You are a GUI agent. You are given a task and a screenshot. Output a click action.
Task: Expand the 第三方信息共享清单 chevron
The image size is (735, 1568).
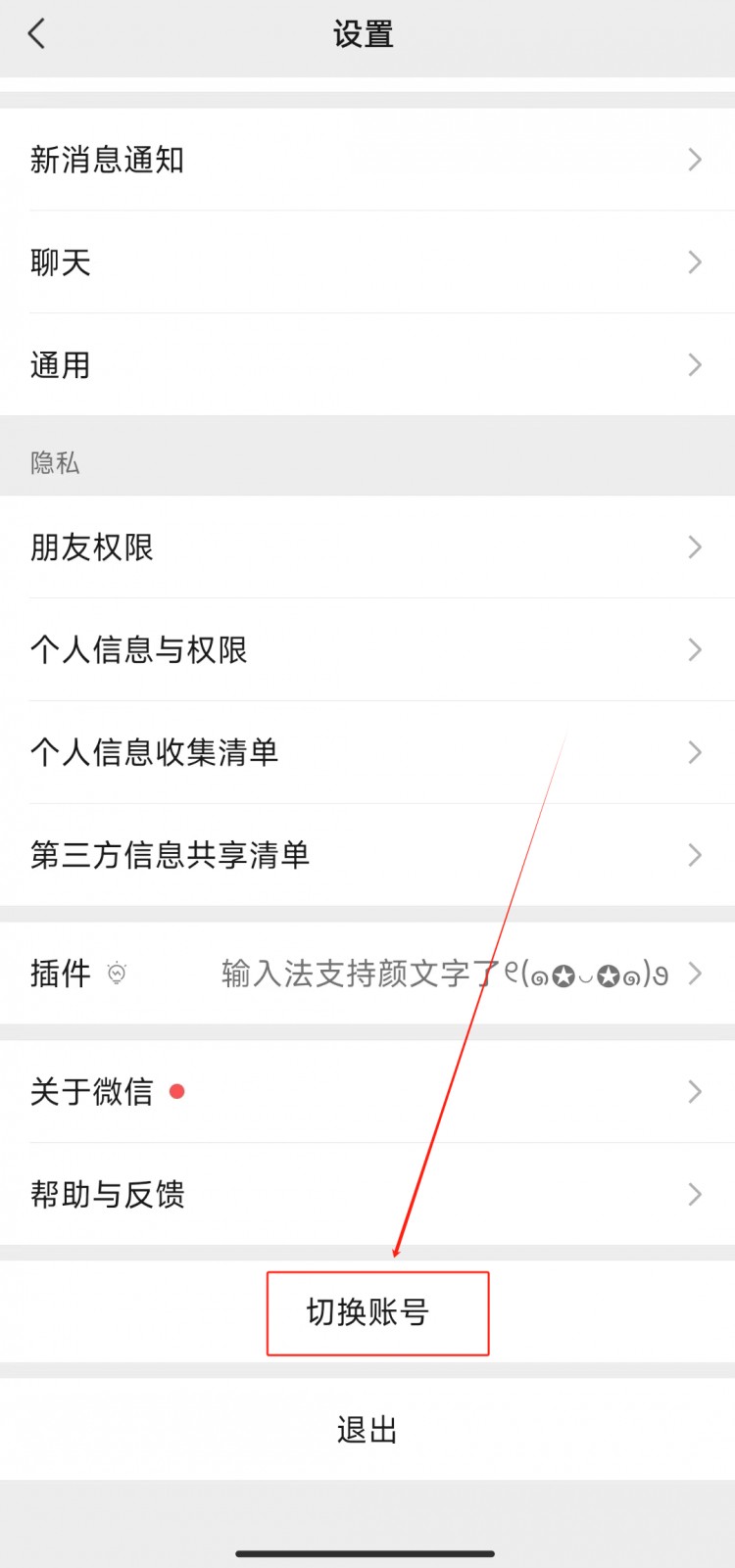(695, 855)
